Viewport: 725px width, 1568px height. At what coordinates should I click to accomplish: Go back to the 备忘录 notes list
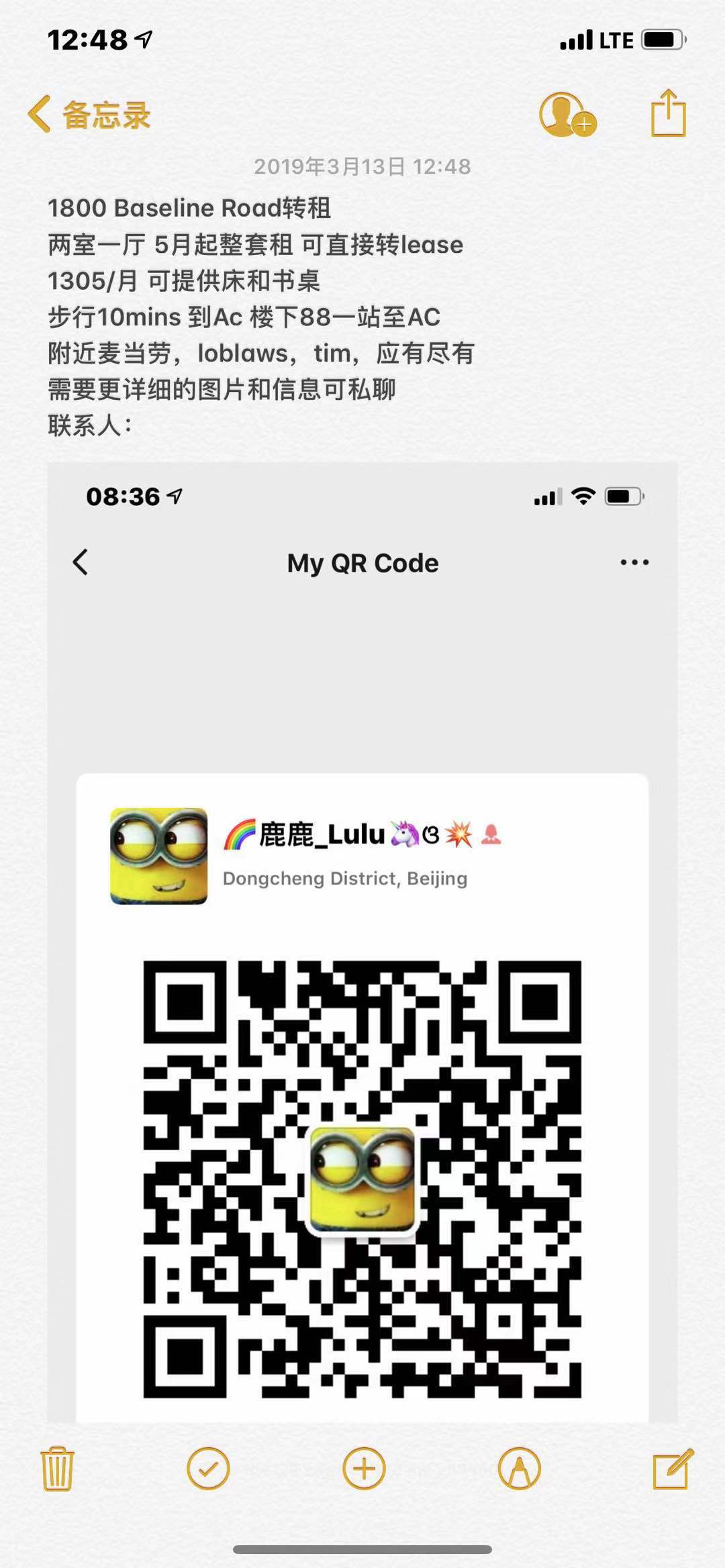(x=89, y=115)
